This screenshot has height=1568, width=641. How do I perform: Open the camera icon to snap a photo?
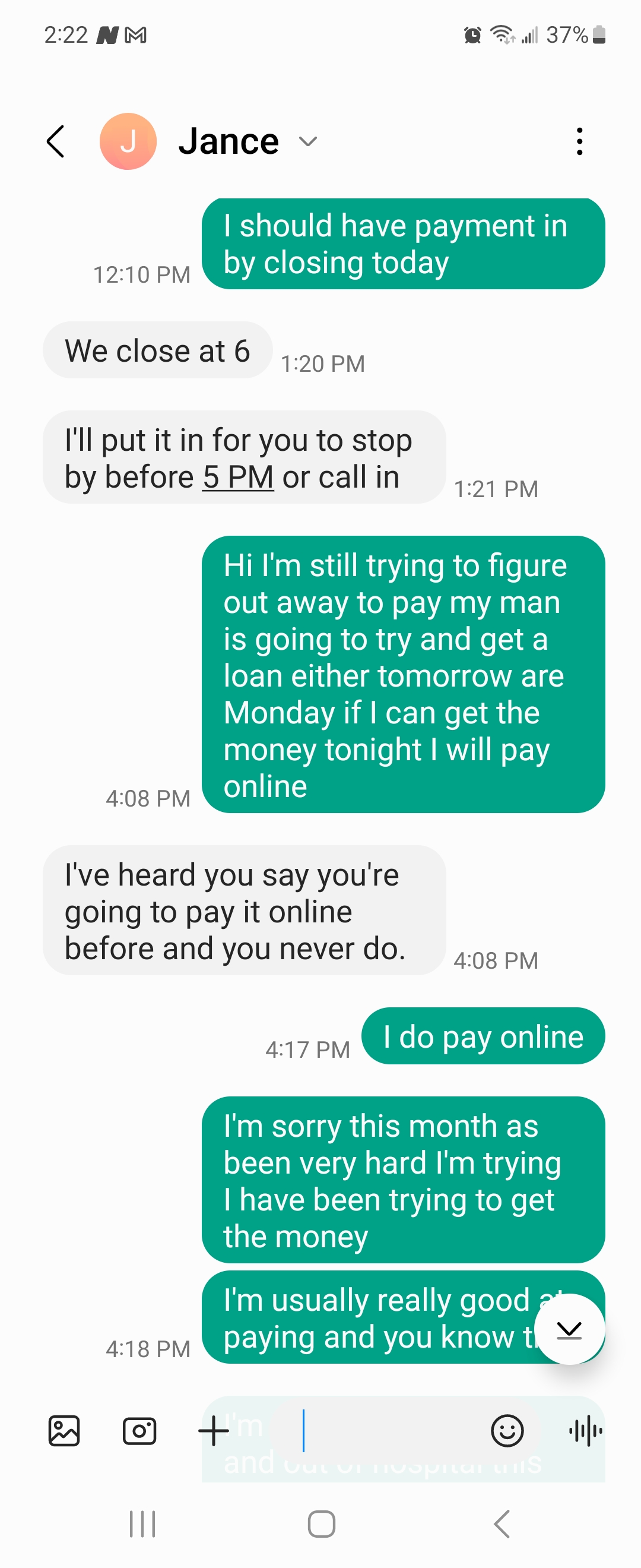tap(139, 1431)
